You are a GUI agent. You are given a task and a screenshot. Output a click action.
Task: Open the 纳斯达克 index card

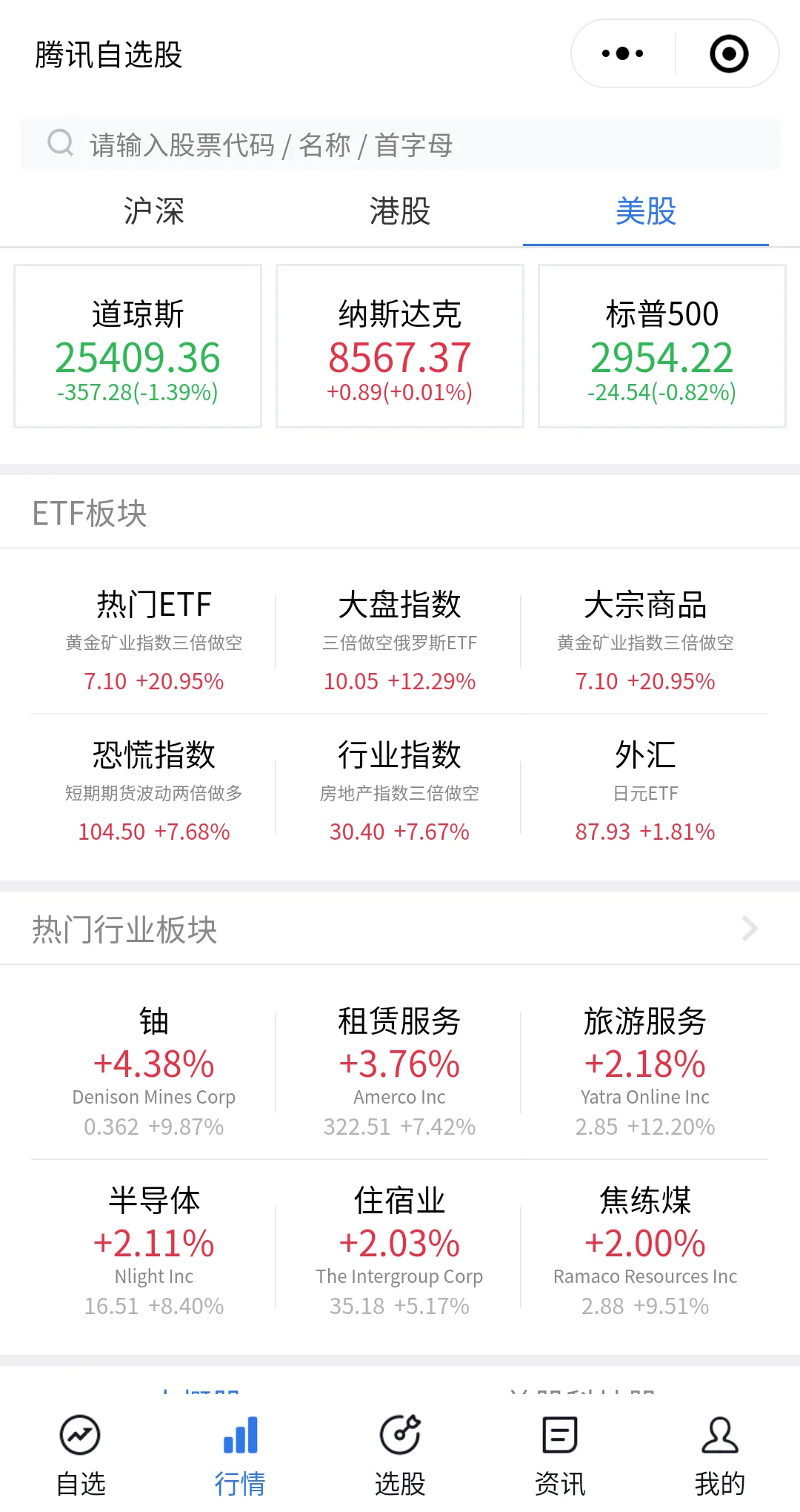400,346
